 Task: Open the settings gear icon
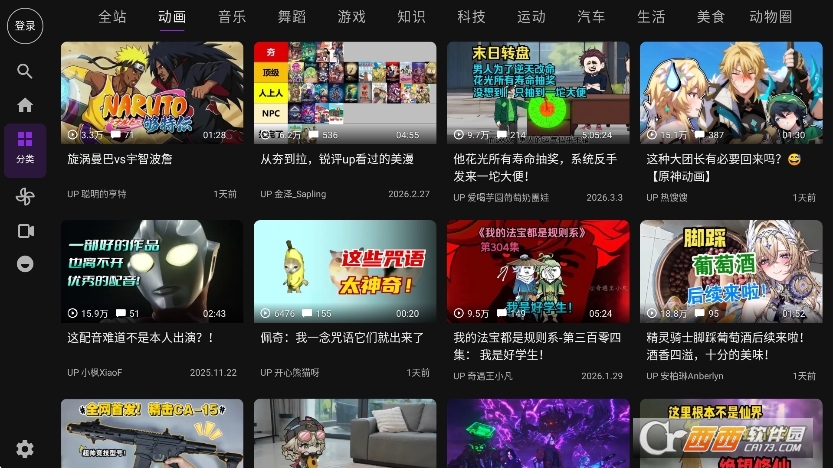[25, 449]
